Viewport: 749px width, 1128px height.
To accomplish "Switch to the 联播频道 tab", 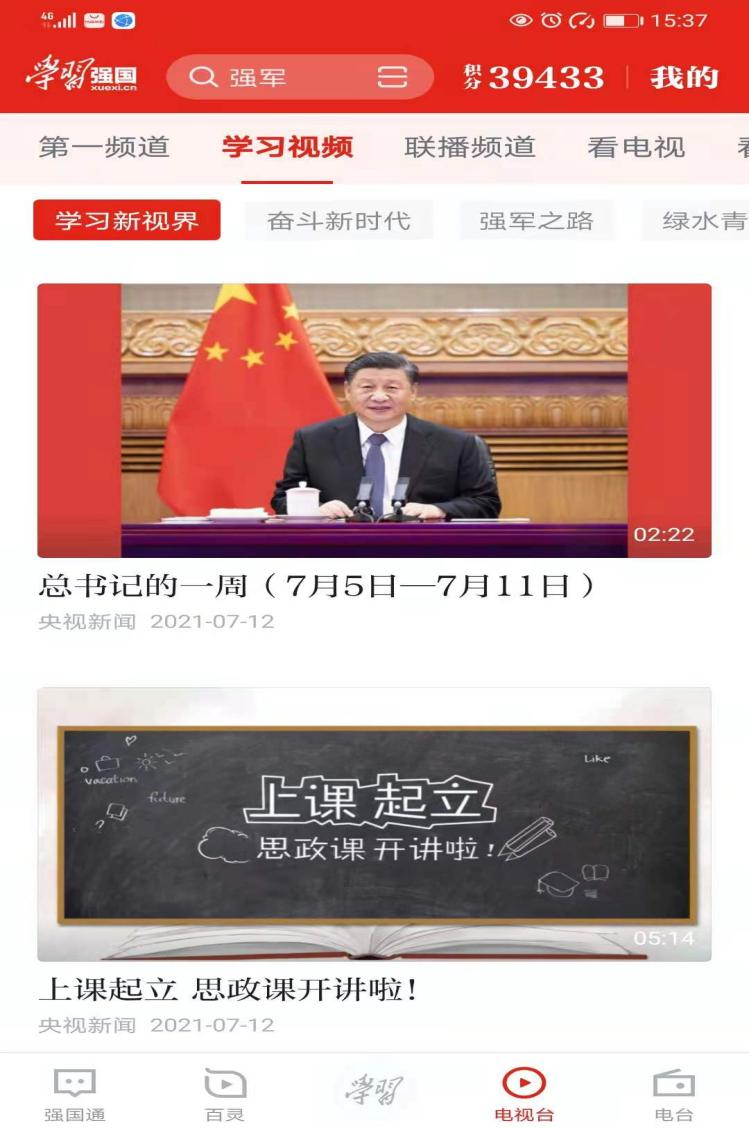I will (x=469, y=147).
